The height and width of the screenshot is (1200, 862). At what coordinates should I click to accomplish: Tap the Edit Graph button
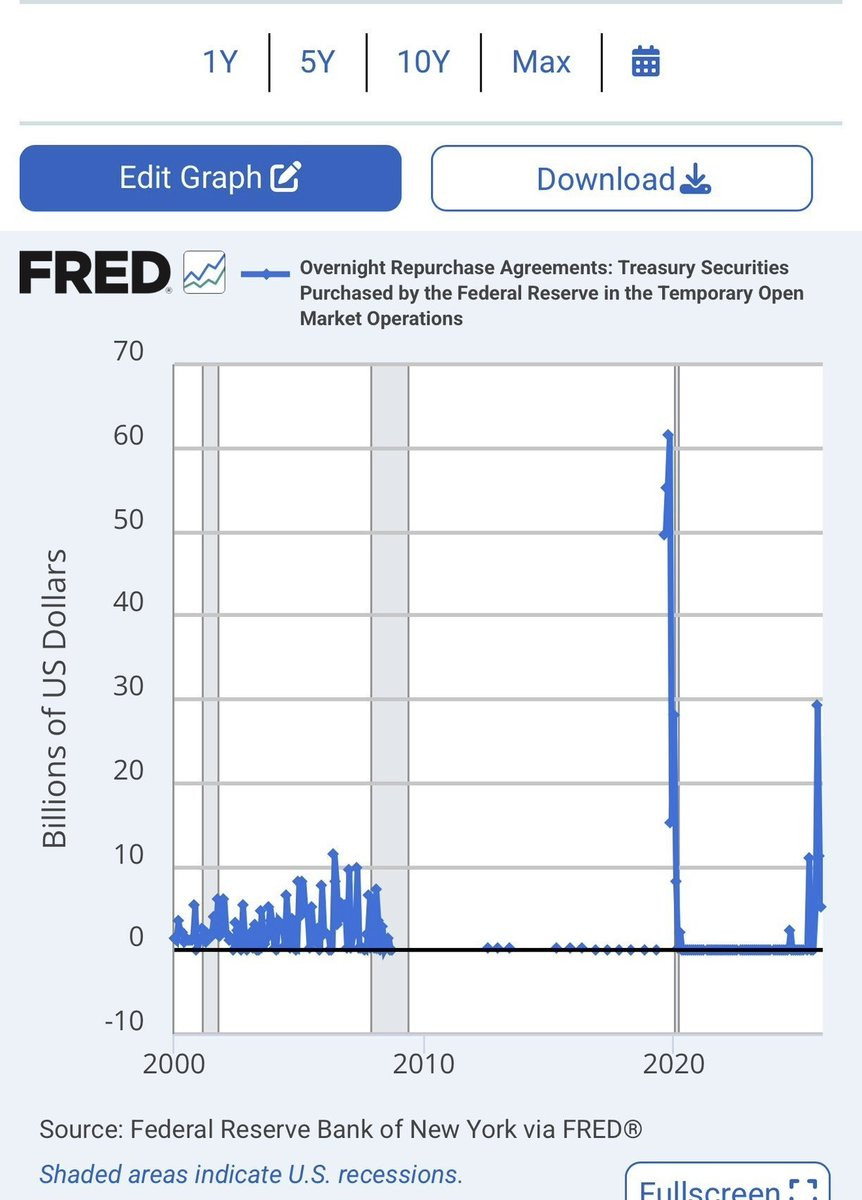click(x=210, y=178)
